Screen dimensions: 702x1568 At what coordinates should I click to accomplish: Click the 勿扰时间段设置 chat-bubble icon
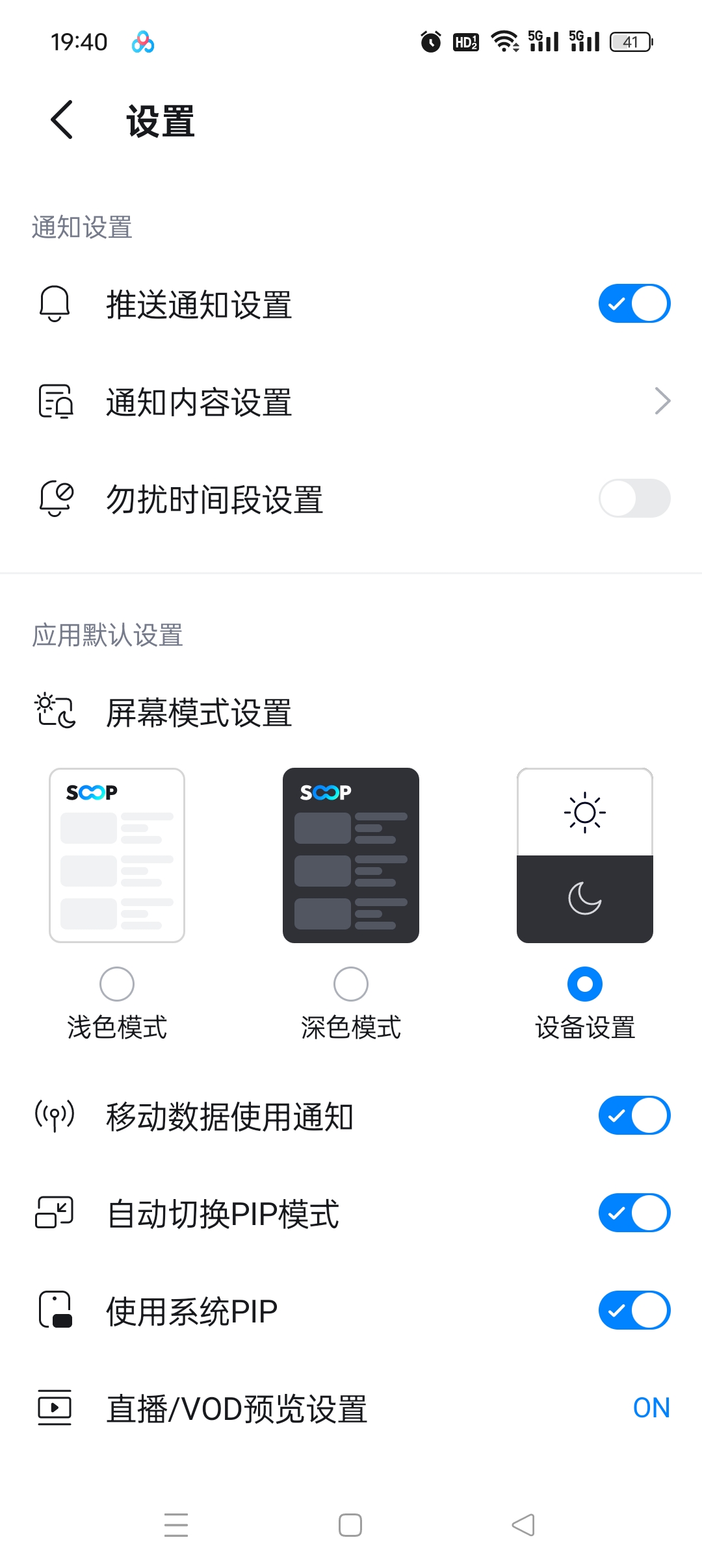[x=55, y=498]
